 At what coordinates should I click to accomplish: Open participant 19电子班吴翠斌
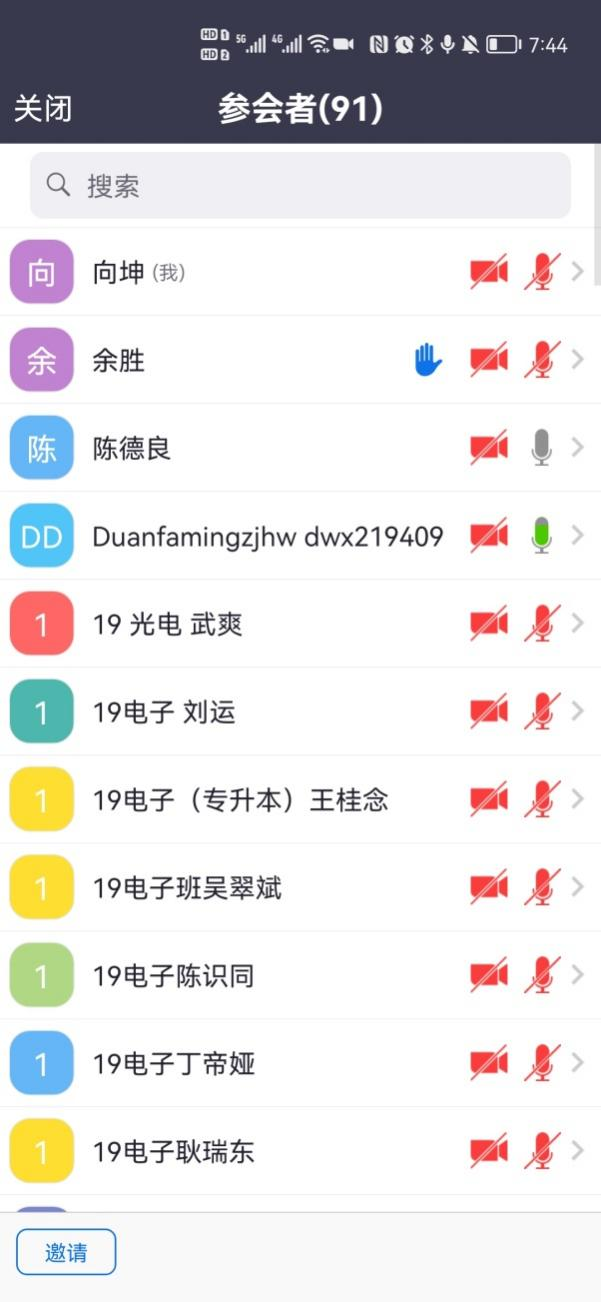click(x=300, y=888)
